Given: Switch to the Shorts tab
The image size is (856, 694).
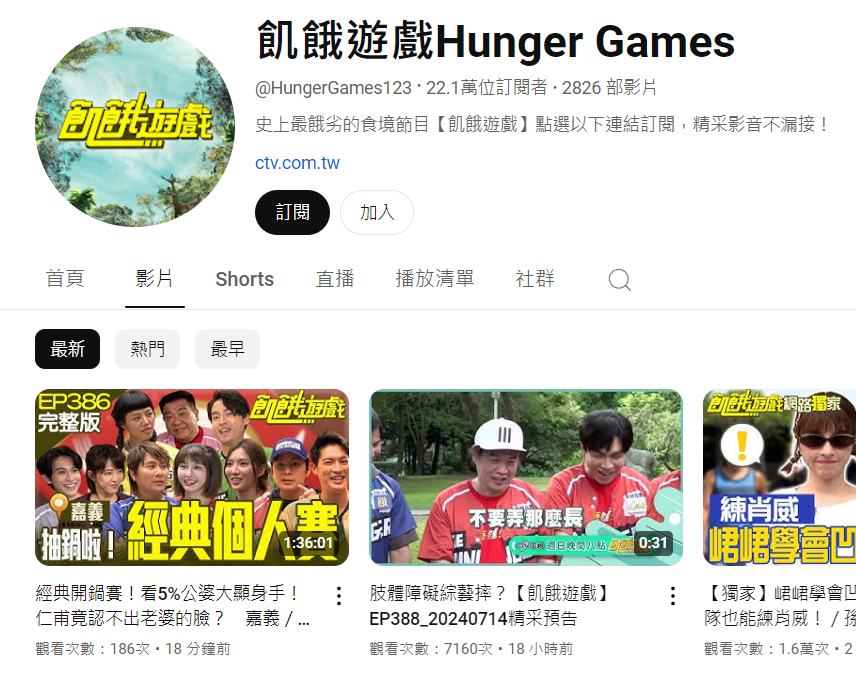Looking at the screenshot, I should [245, 279].
